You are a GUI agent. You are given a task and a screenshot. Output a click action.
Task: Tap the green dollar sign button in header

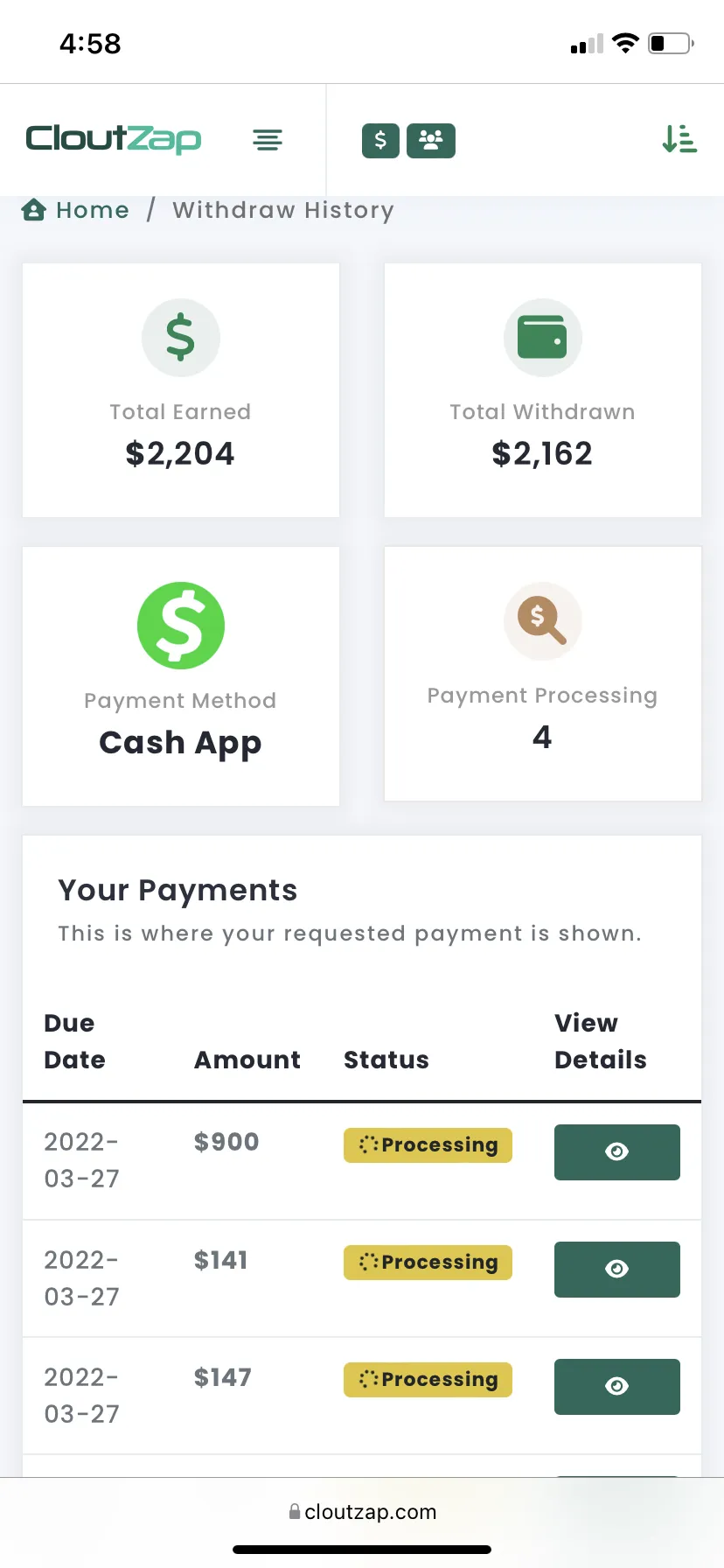[x=380, y=140]
